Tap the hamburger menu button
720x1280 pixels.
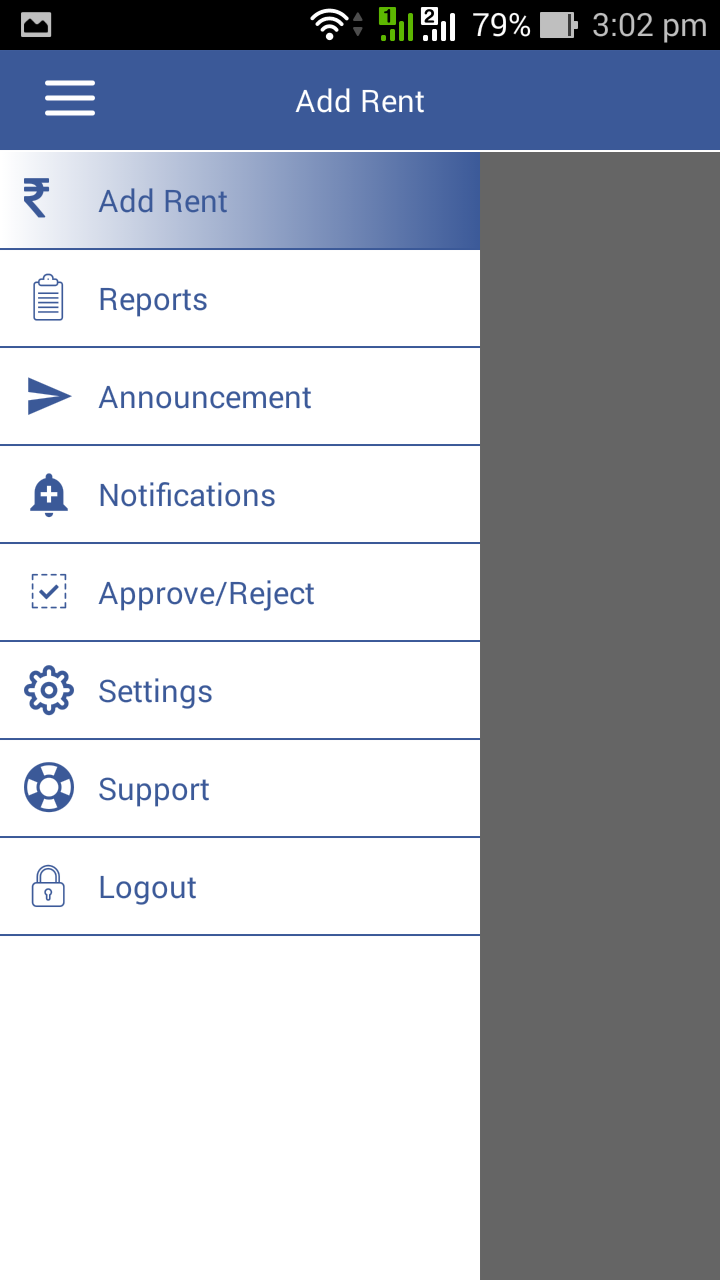coord(70,99)
